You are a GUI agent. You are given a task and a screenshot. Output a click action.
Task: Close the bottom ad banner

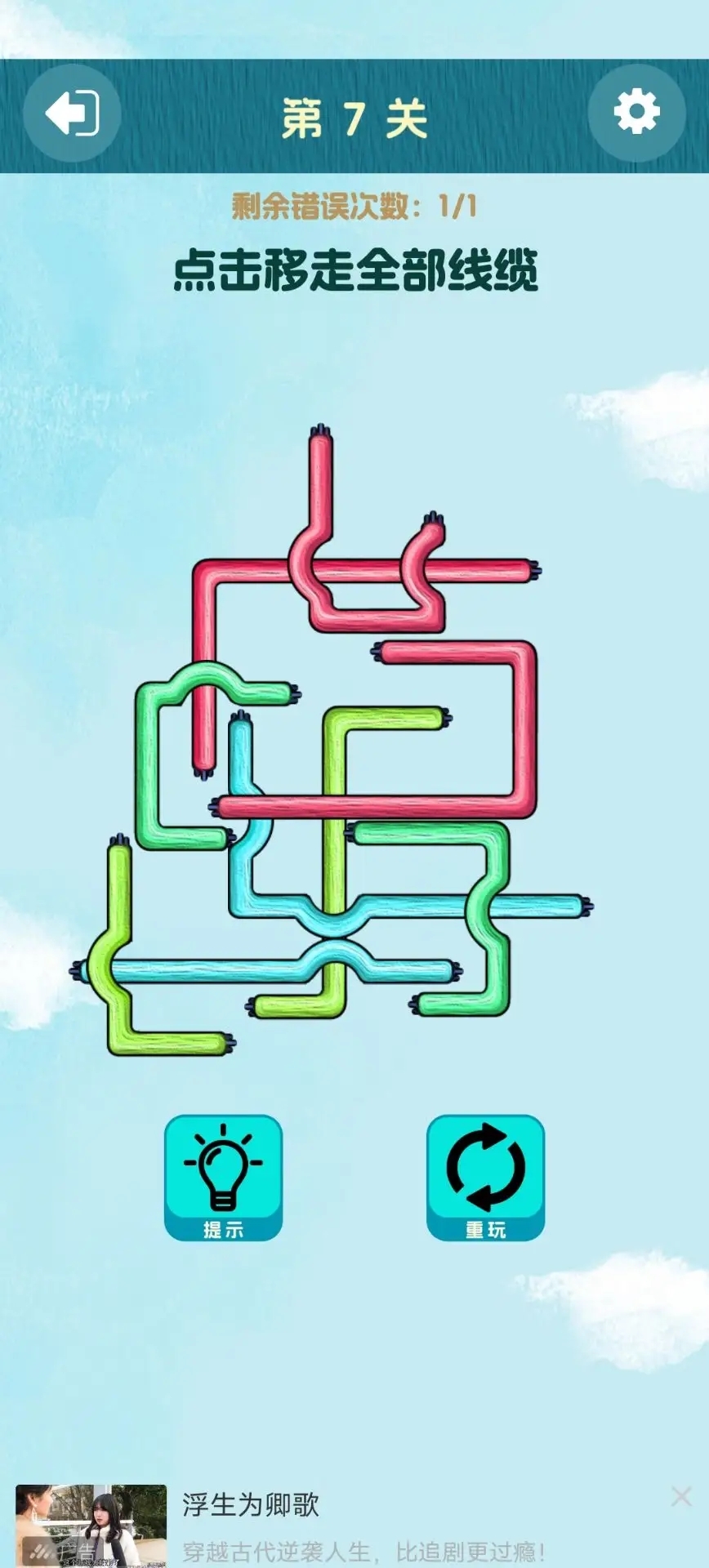tap(681, 1496)
